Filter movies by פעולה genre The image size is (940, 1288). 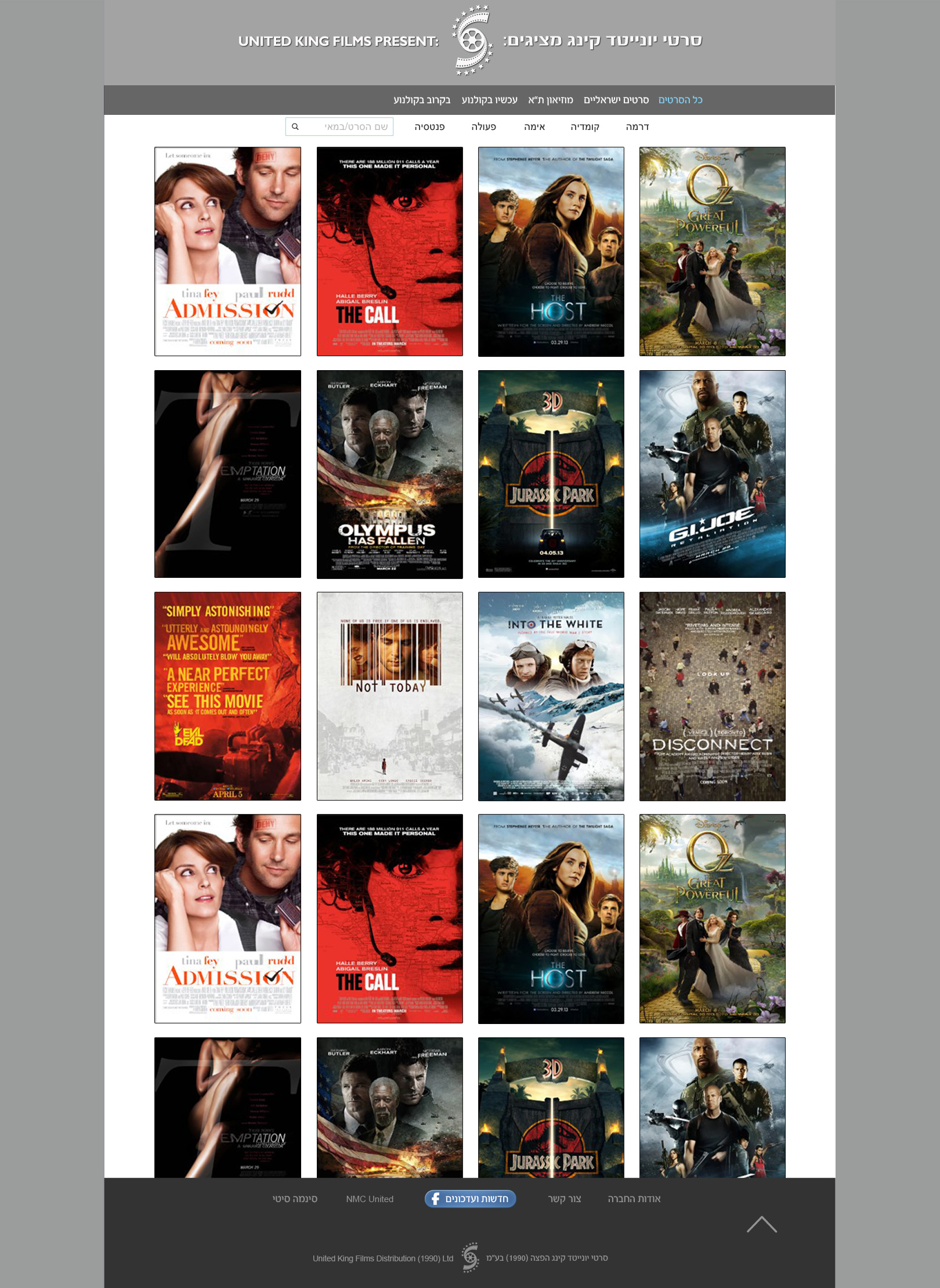[x=483, y=126]
